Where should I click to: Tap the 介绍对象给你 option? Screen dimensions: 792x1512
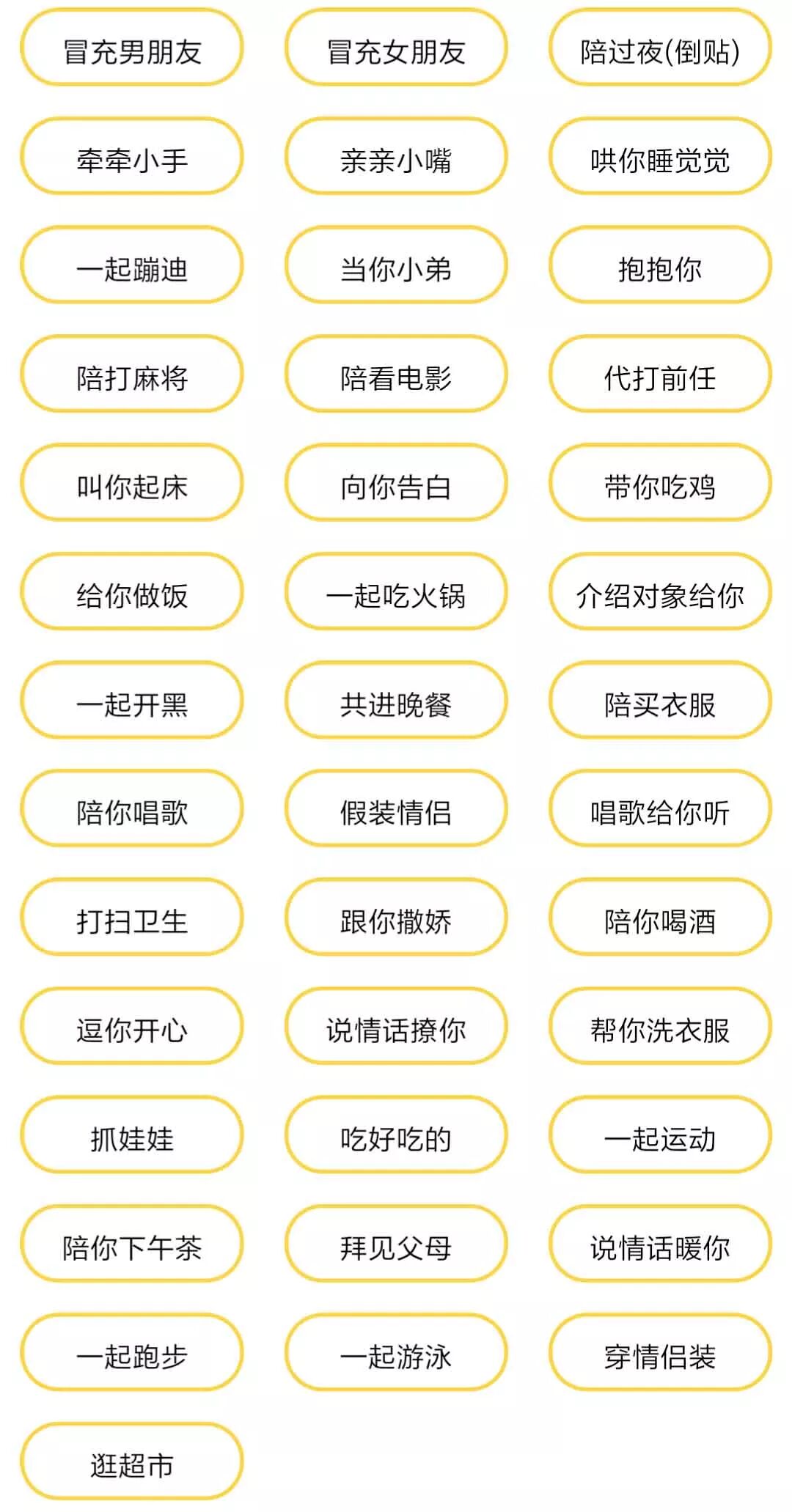pos(660,594)
